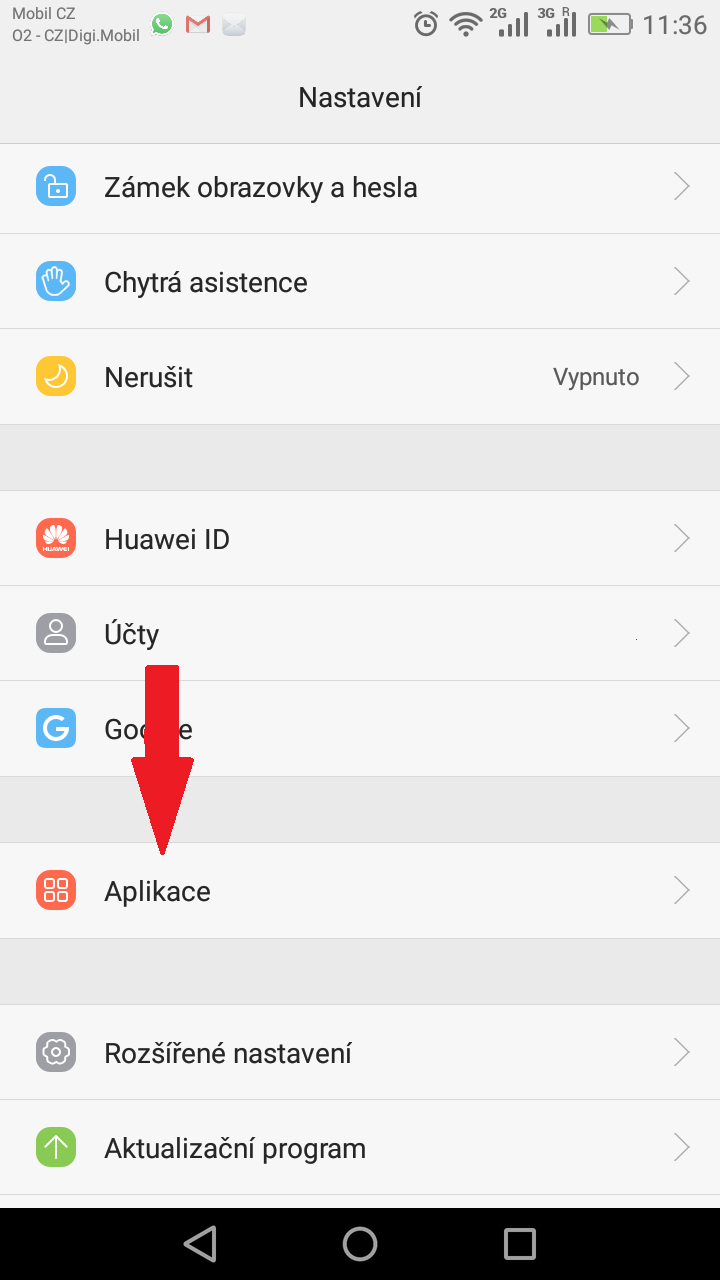The image size is (720, 1280).
Task: Open the Účty row
Action: [x=360, y=634]
